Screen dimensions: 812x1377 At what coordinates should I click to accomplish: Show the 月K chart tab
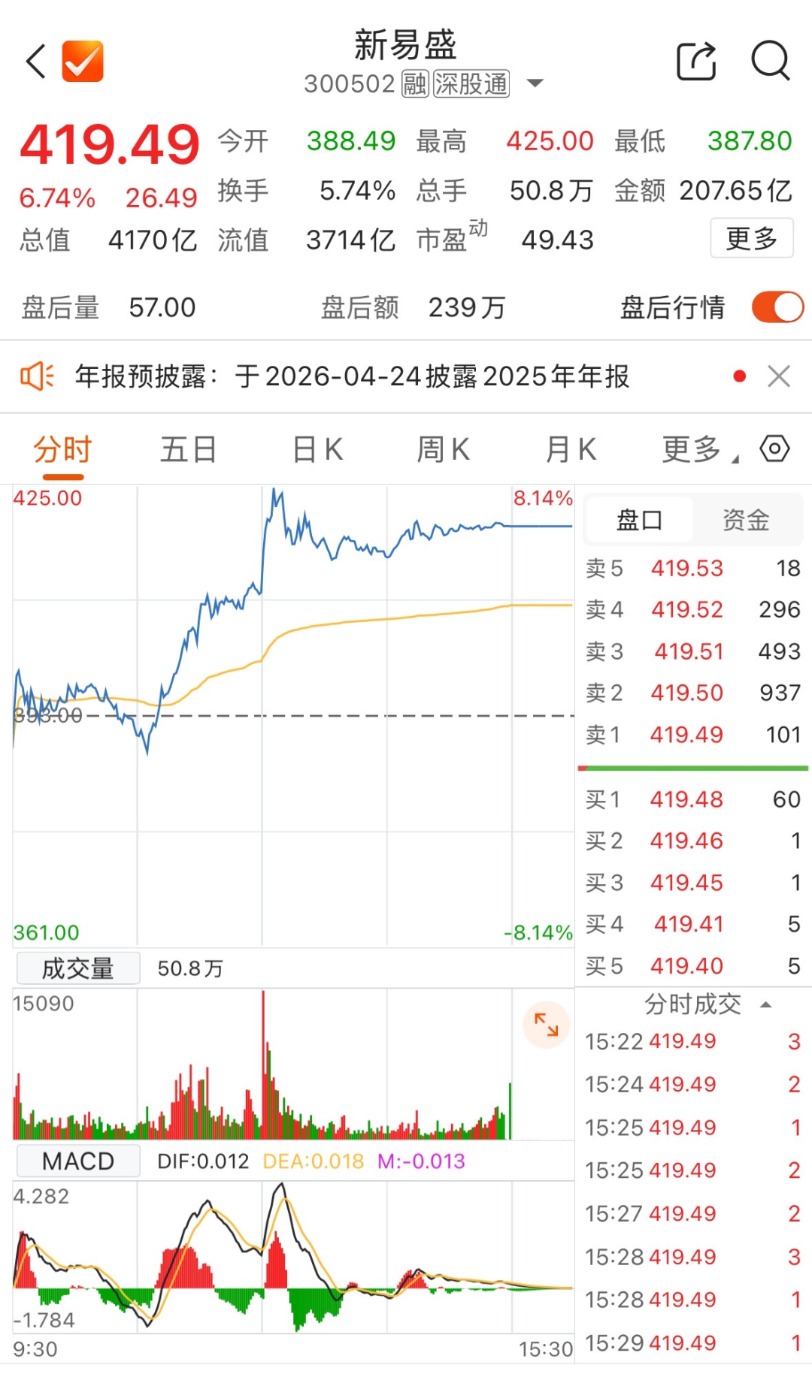(x=570, y=450)
